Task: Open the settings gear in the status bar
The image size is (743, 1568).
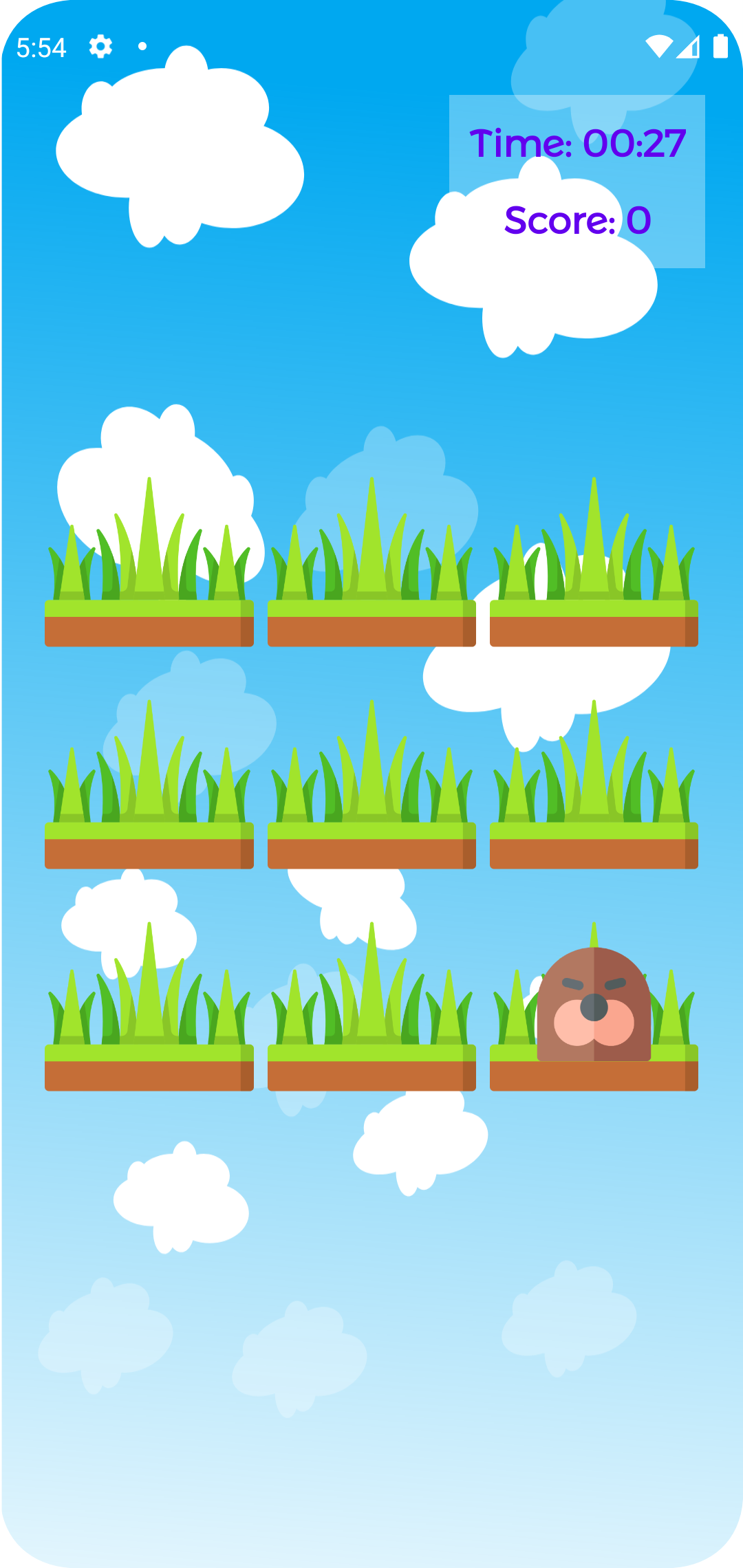Action: [x=100, y=47]
